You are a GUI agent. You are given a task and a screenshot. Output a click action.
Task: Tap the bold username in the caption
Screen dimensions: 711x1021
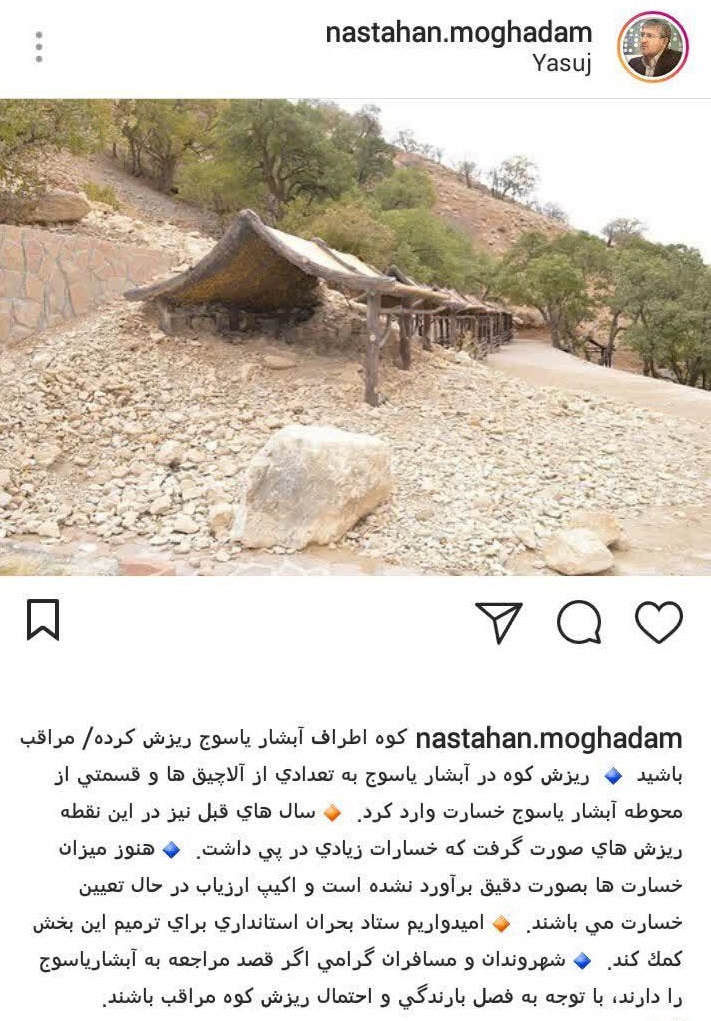click(548, 739)
